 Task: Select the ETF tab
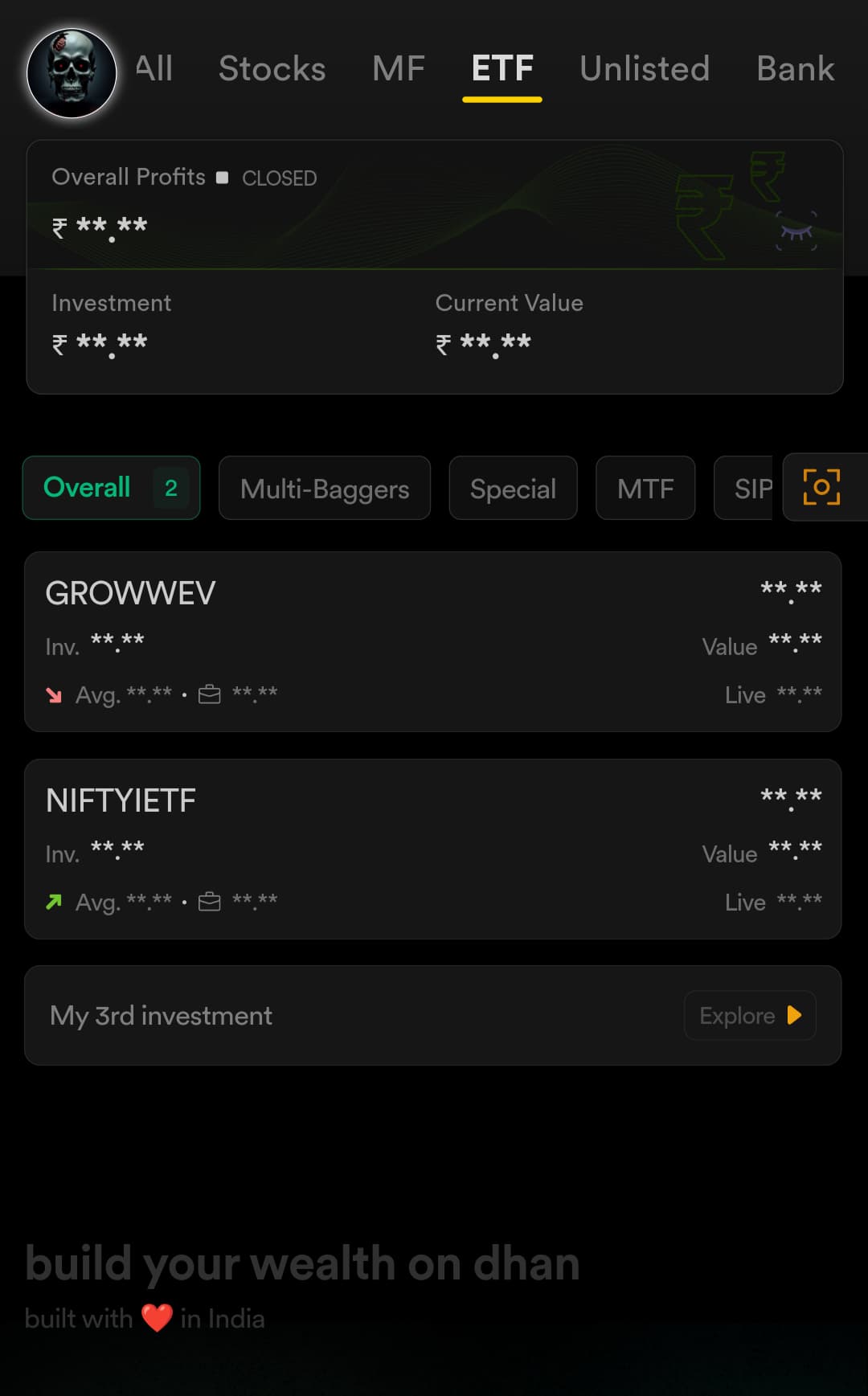(x=502, y=69)
